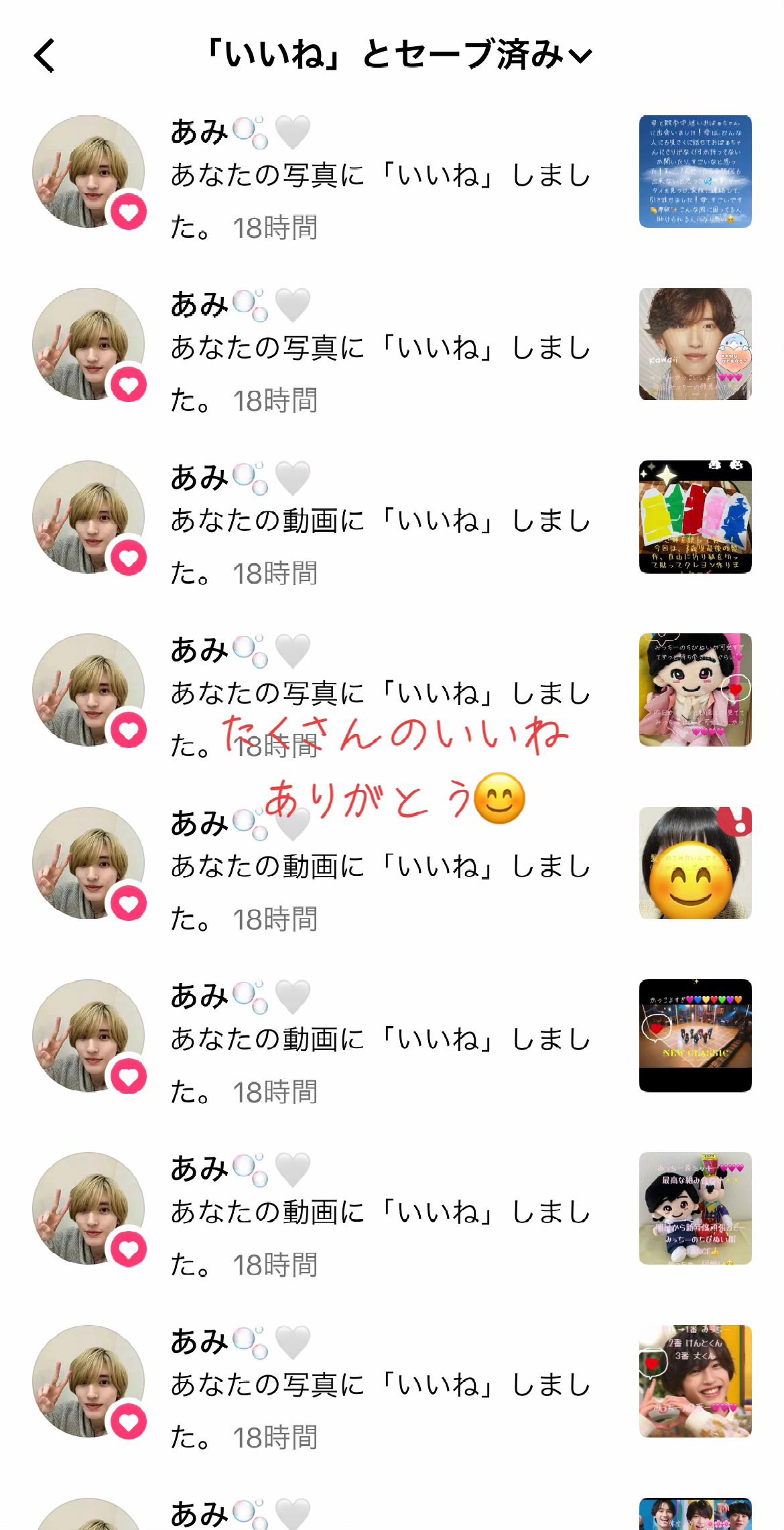This screenshot has width=784, height=1530.
Task: Open the blue handwritten text note thumbnail
Action: 695,172
